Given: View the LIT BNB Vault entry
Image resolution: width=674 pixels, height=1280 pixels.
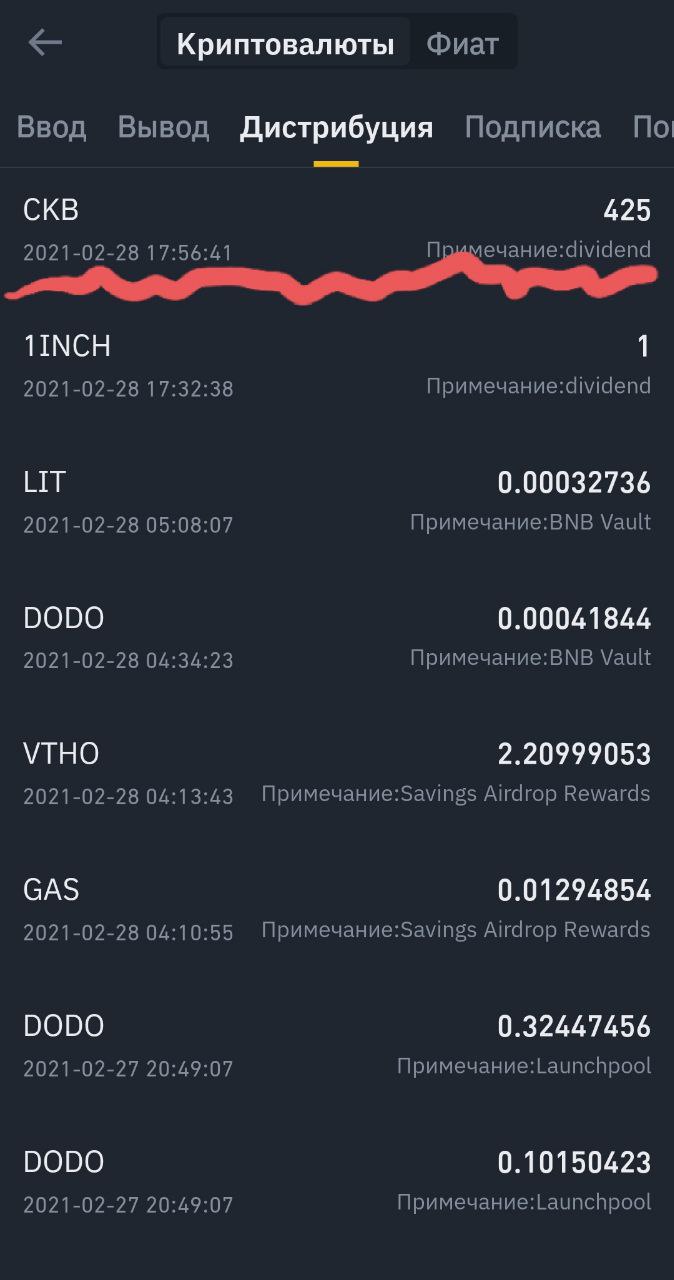Looking at the screenshot, I should click(337, 502).
